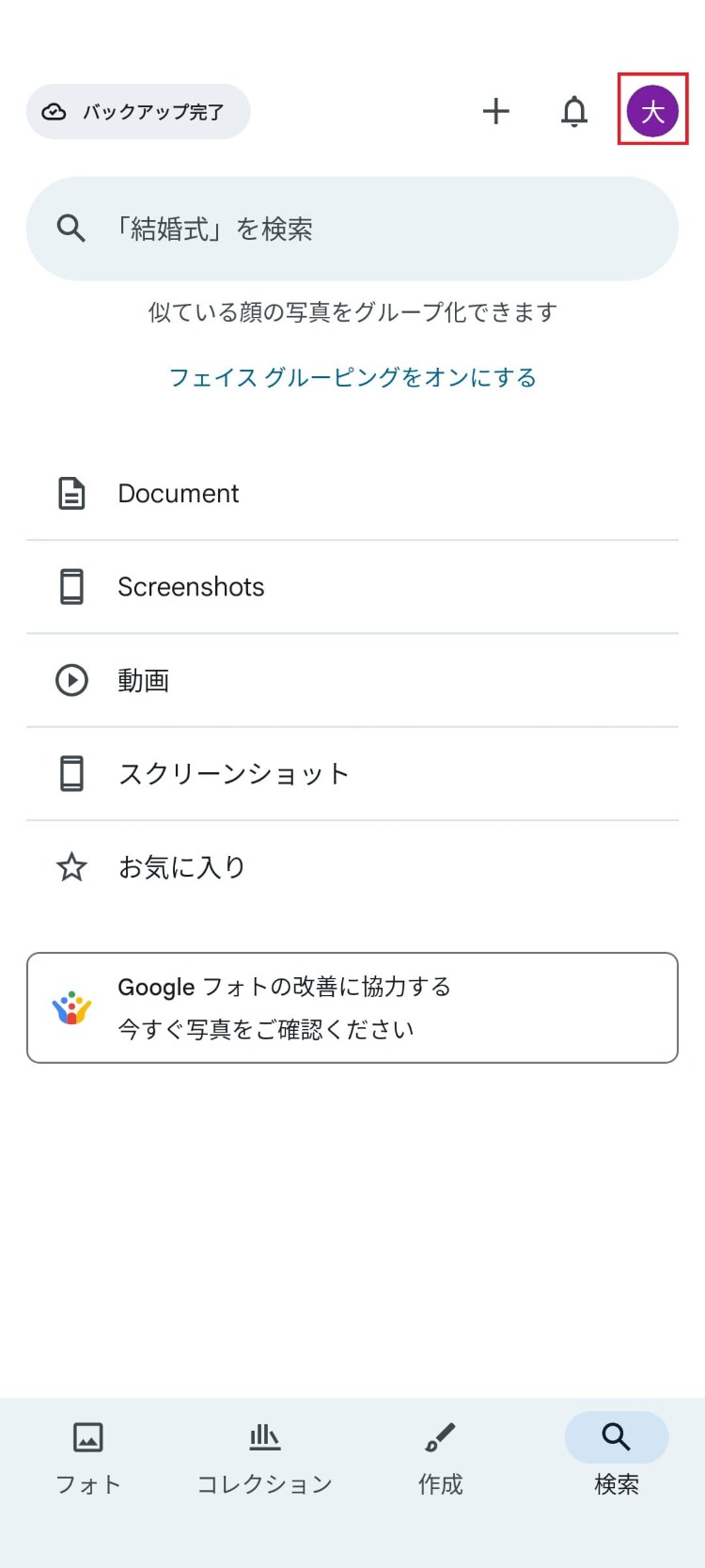
Task: Open the Document category
Action: pyautogui.click(x=352, y=493)
